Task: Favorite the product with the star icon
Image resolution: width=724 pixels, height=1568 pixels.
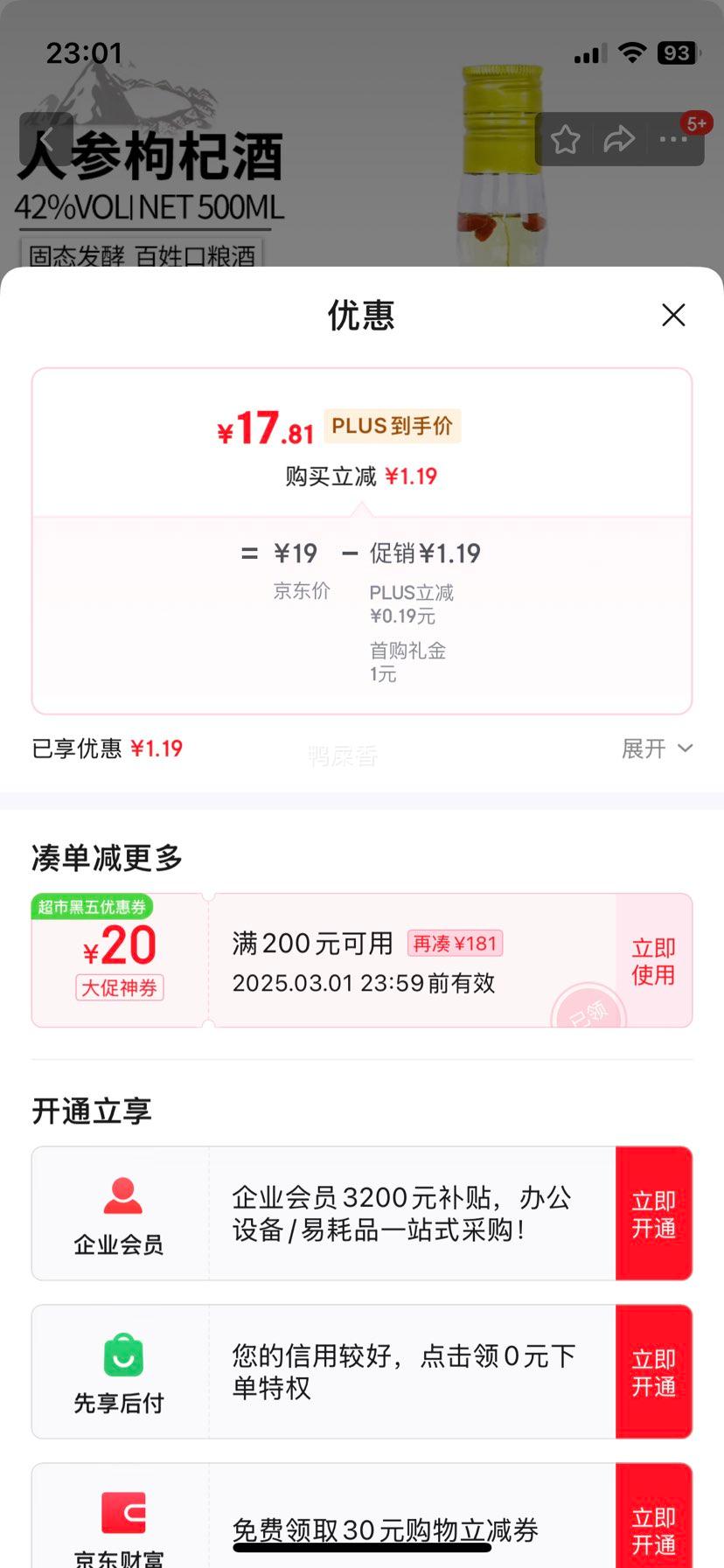Action: (x=566, y=138)
